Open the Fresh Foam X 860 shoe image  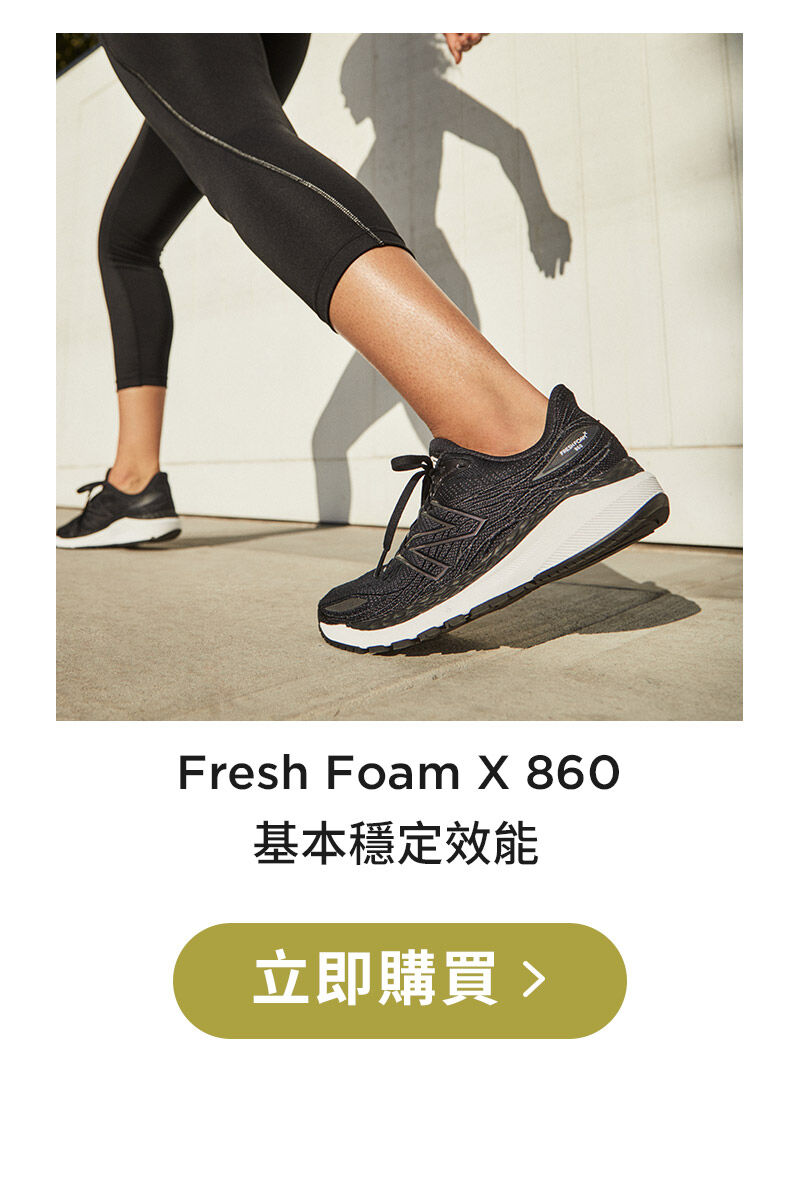click(x=399, y=376)
